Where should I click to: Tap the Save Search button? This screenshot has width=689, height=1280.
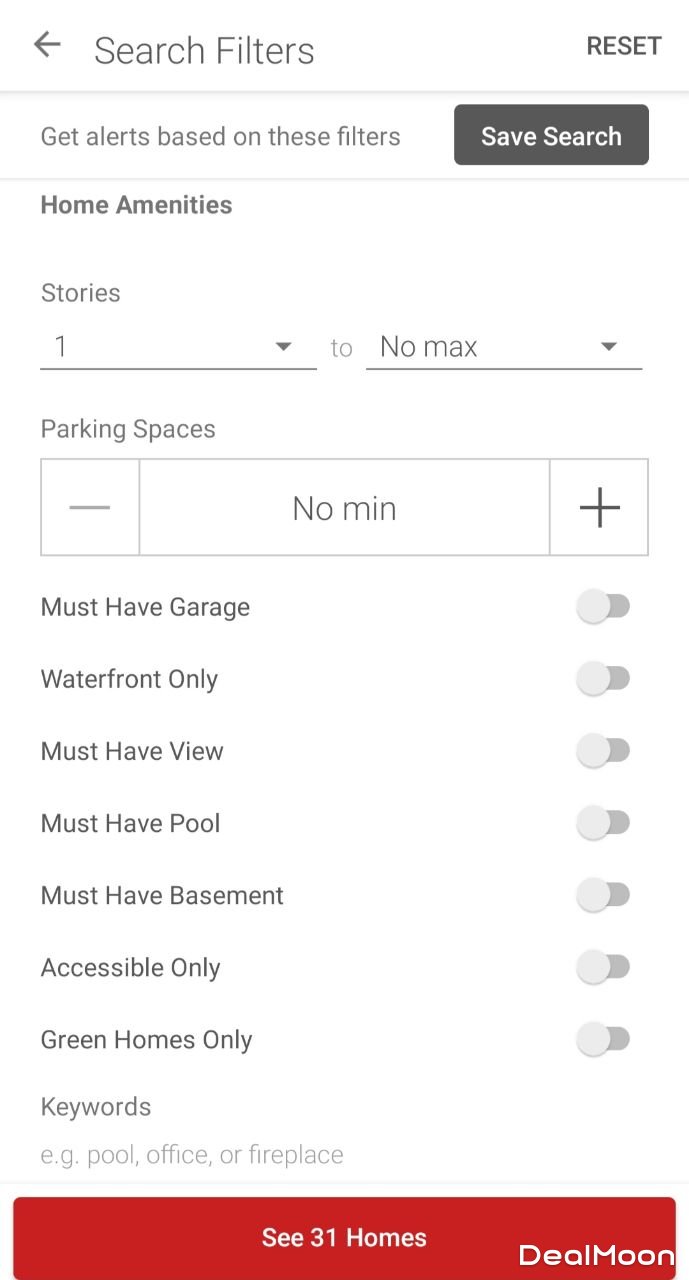click(x=551, y=135)
